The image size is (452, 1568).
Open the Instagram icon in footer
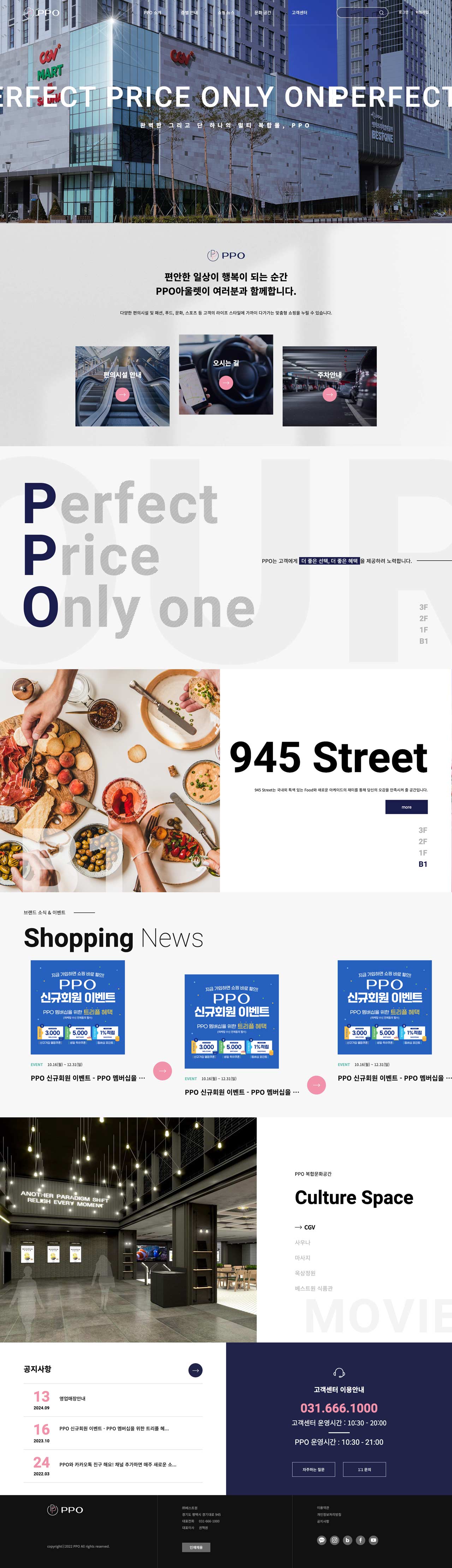coord(335,1540)
